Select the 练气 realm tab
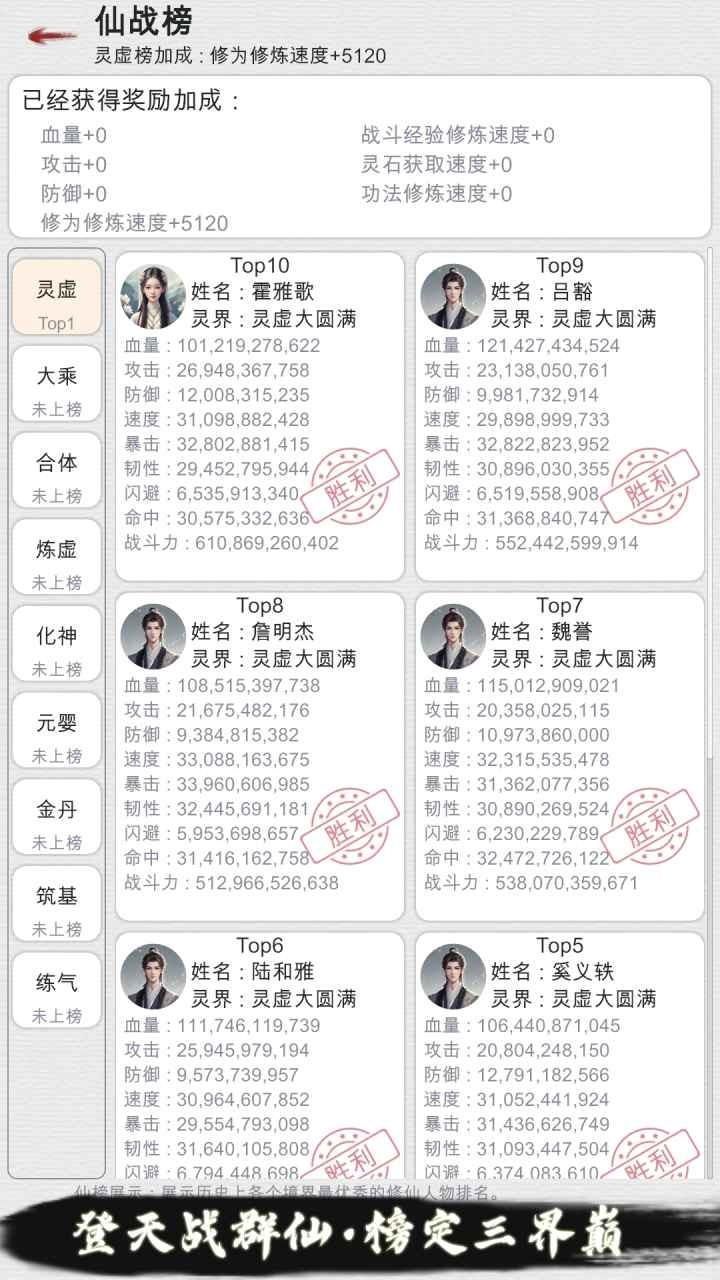Screen dimensions: 720x1280 pos(57,991)
